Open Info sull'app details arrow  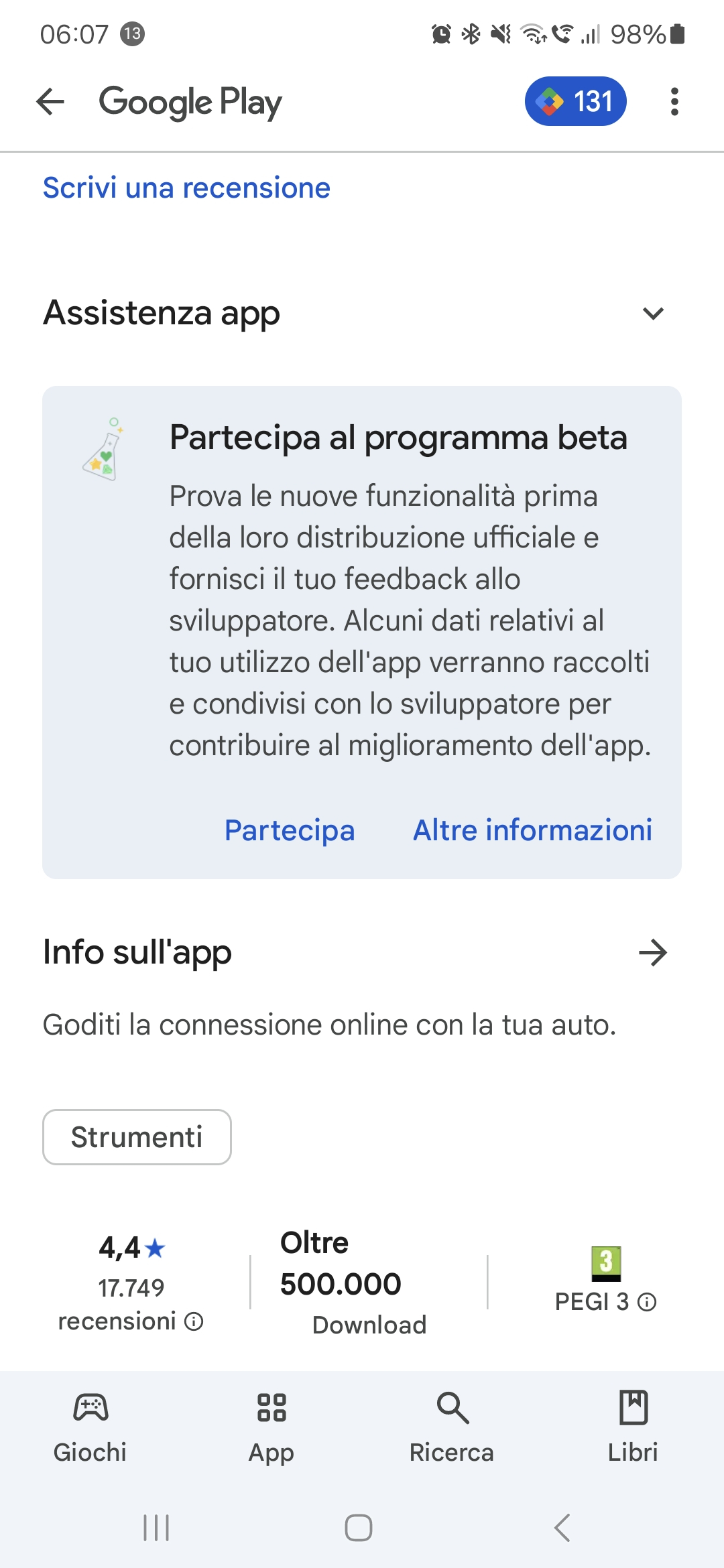pyautogui.click(x=653, y=952)
